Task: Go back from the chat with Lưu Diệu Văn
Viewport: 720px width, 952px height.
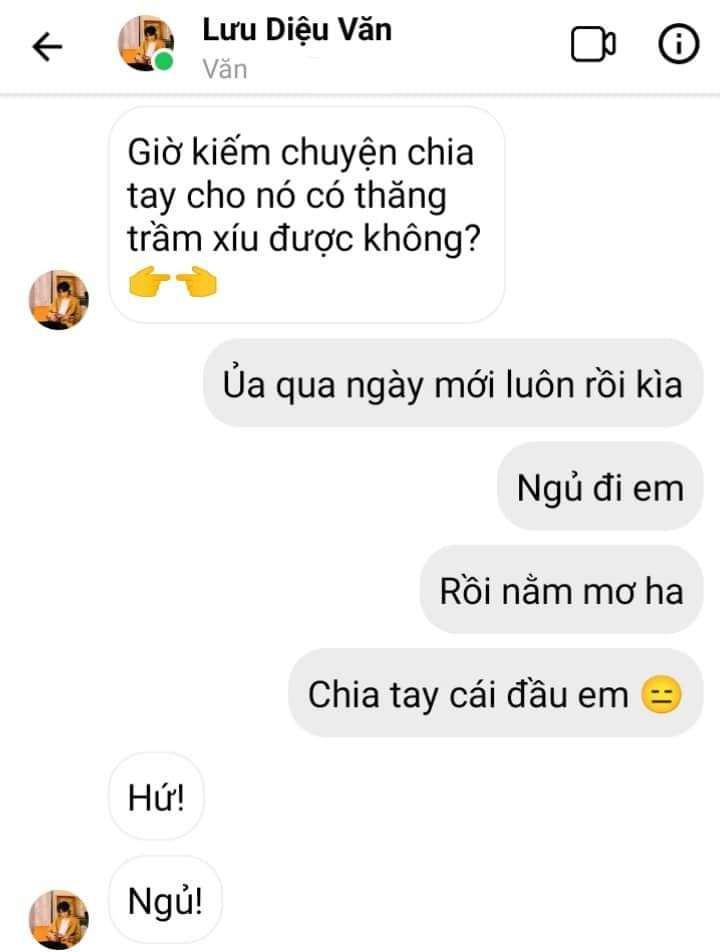Action: click(x=47, y=46)
